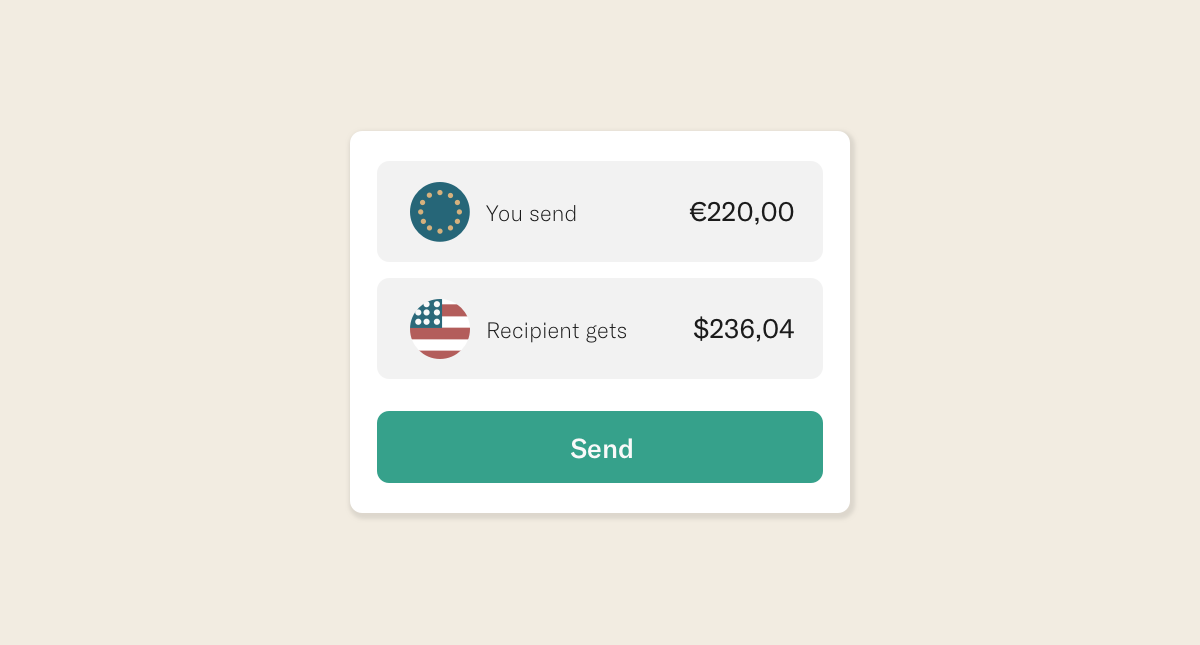Edit the Recipient gets dollar amount
This screenshot has height=645, width=1200.
743,329
